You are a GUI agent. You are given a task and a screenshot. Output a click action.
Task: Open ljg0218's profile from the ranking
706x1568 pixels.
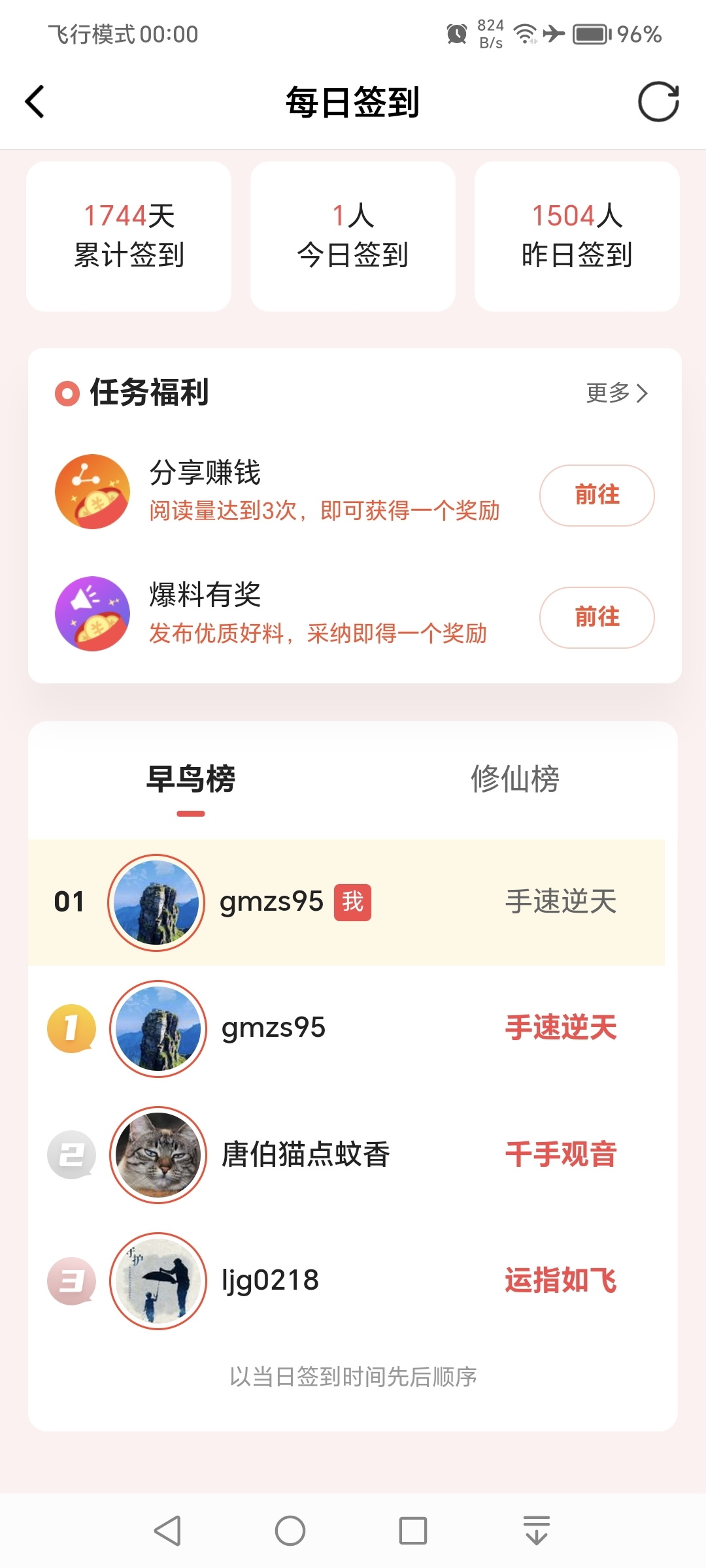click(x=270, y=1281)
